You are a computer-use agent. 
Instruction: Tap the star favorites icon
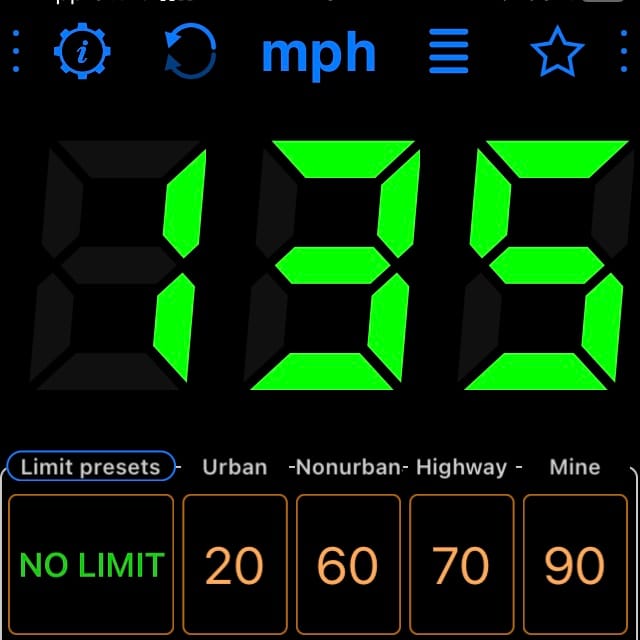[x=557, y=52]
